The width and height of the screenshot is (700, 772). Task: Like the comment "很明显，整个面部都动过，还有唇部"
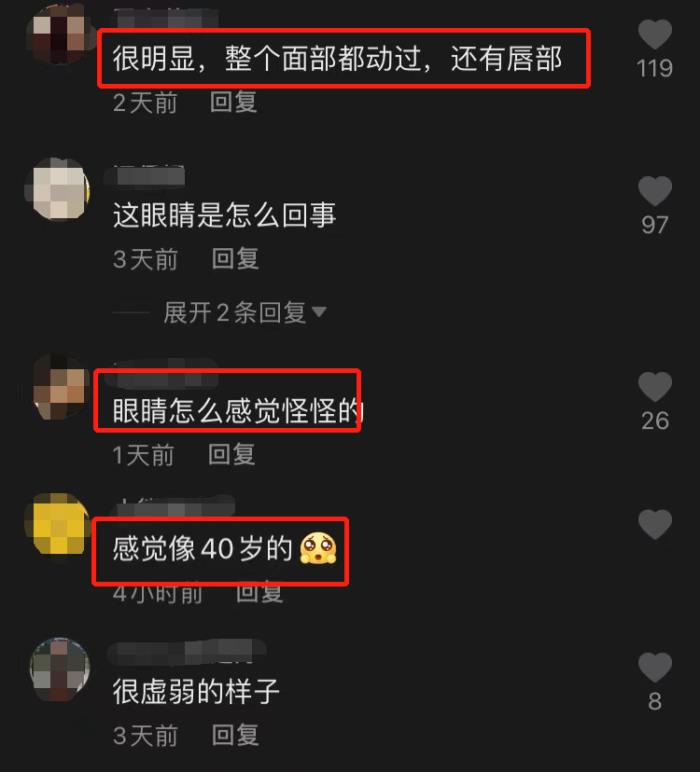tap(655, 35)
